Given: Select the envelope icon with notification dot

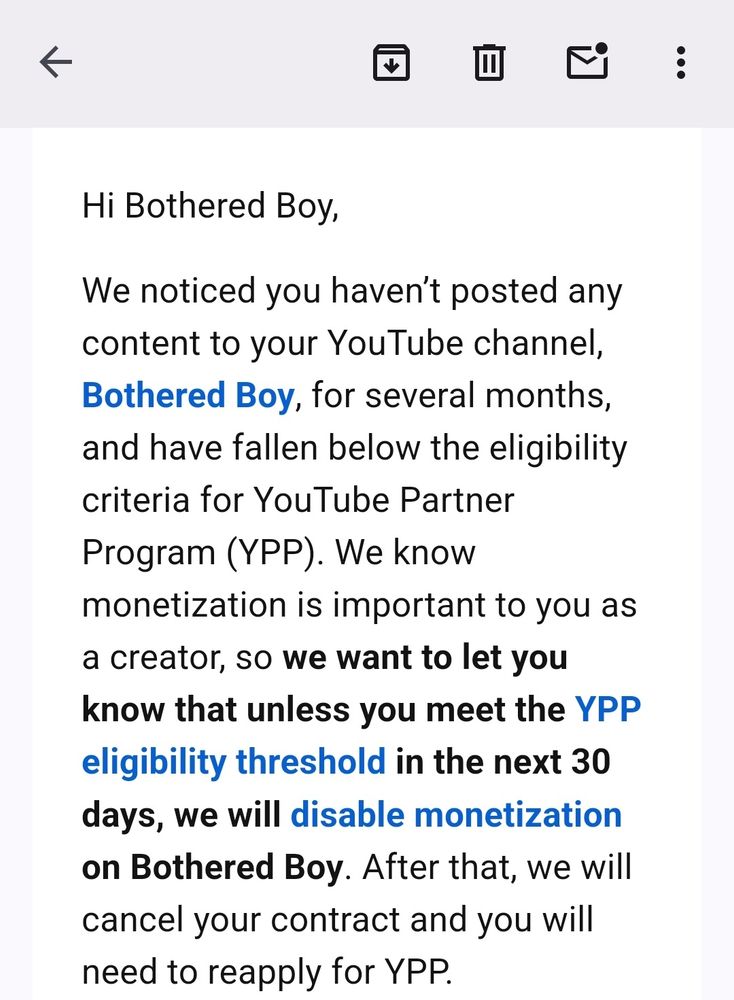Looking at the screenshot, I should [x=587, y=62].
